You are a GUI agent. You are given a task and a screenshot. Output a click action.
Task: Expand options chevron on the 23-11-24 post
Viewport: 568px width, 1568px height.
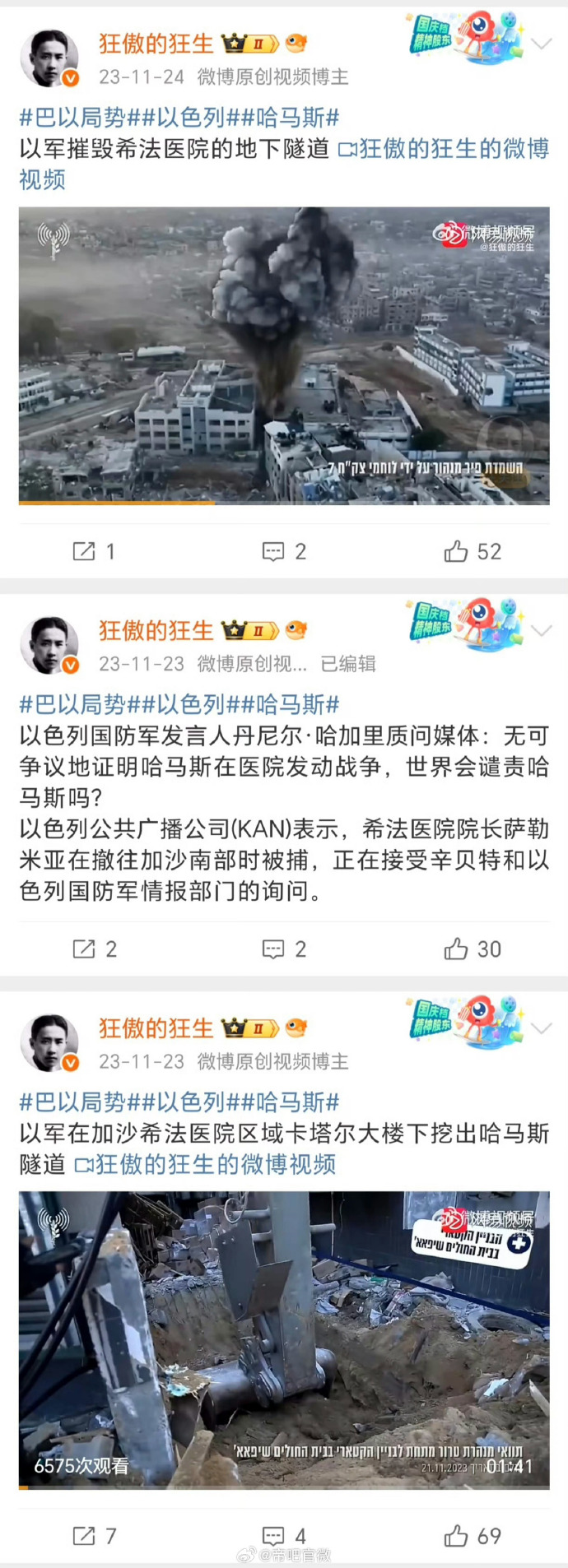point(541,44)
